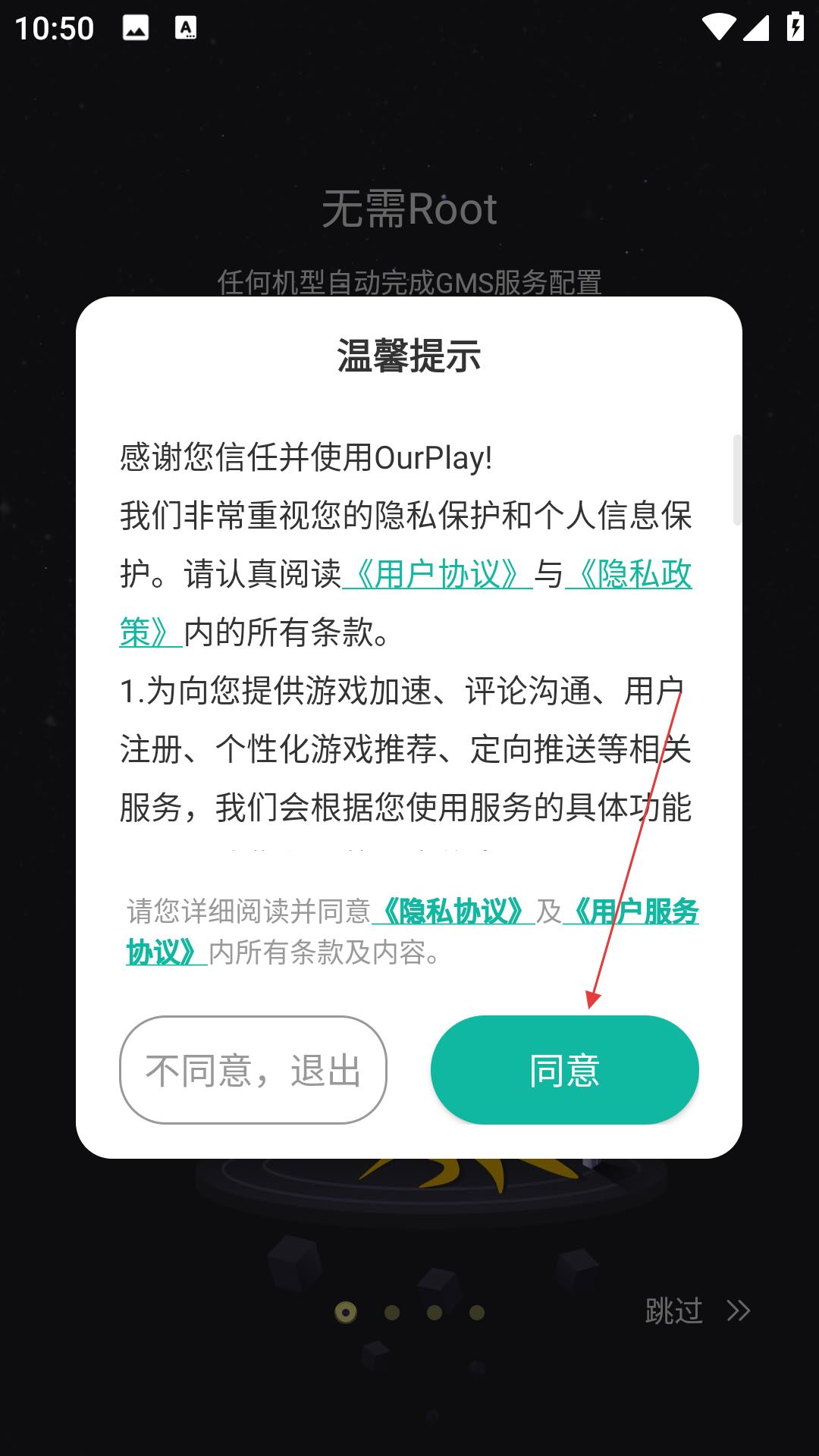The image size is (819, 1456).
Task: Open the bold 《隐私协议》 link
Action: 453,911
